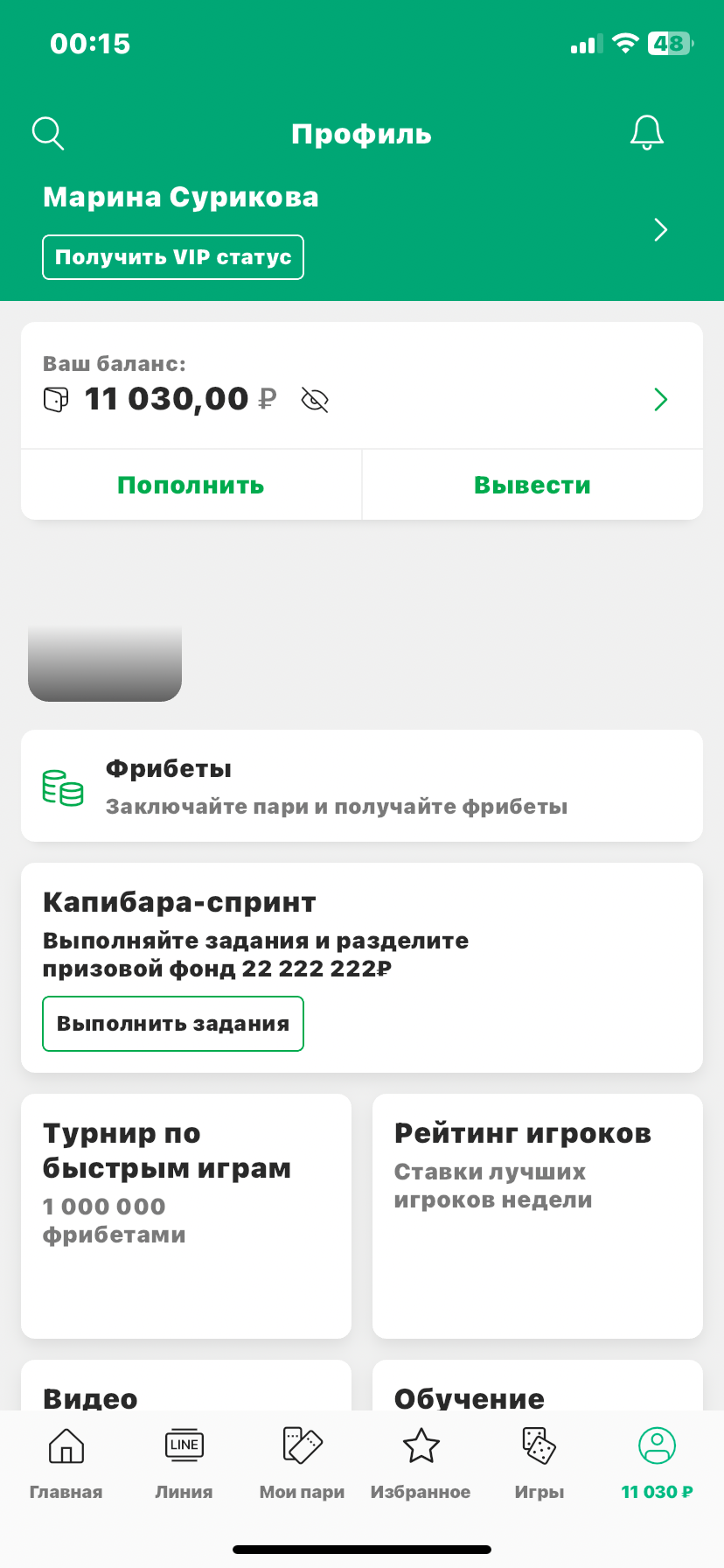
Task: Open Турнир по быстрым играм card
Action: tap(186, 1215)
